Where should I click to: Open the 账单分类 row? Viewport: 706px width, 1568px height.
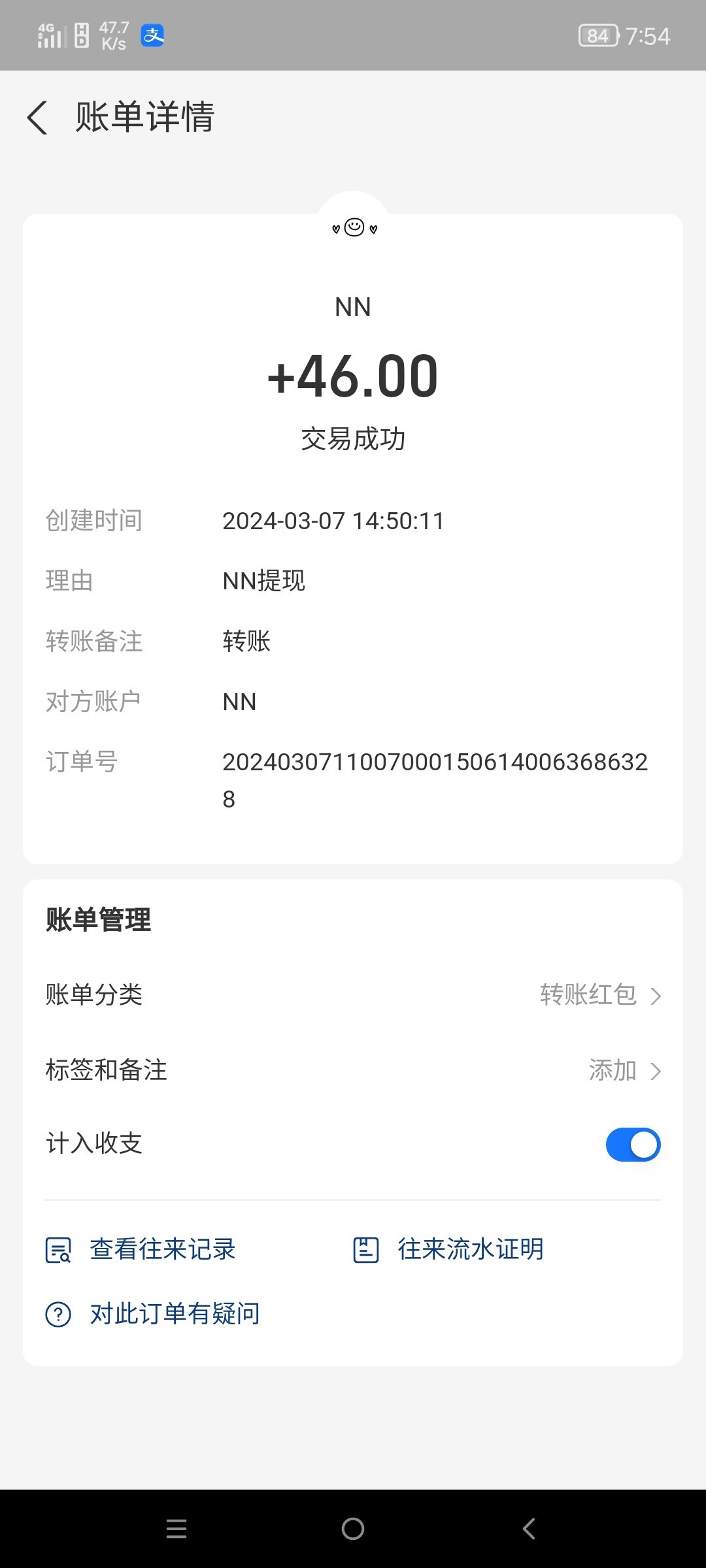pyautogui.click(x=353, y=995)
